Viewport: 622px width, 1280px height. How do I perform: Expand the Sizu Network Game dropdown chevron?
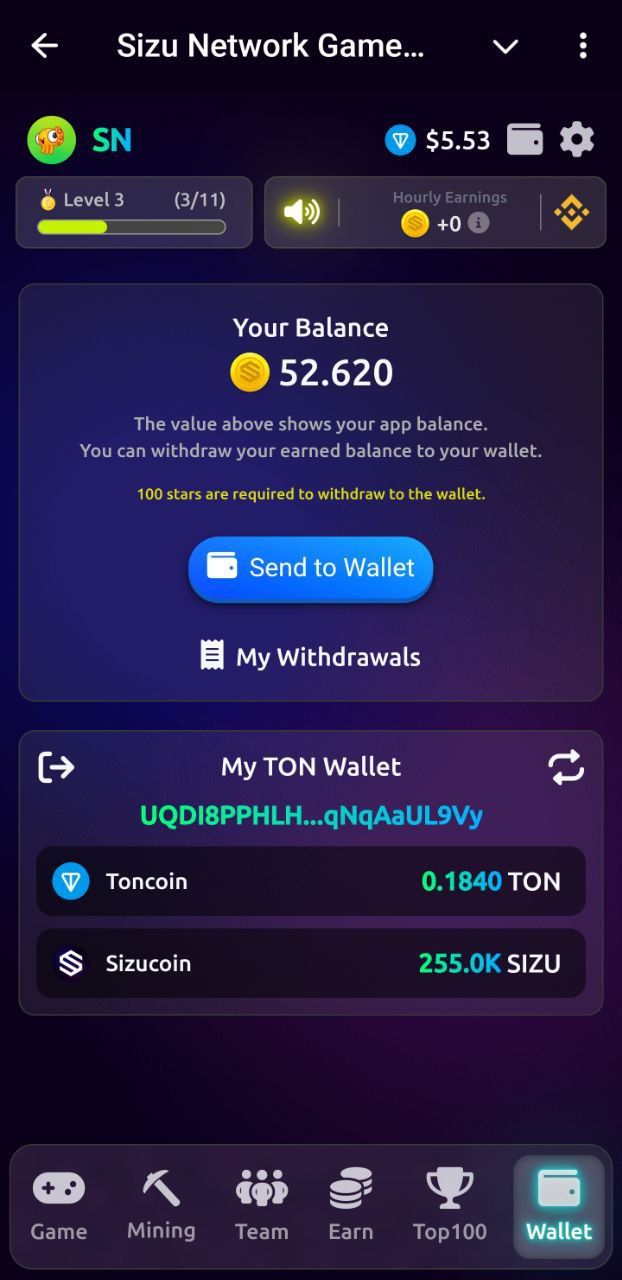click(x=506, y=46)
